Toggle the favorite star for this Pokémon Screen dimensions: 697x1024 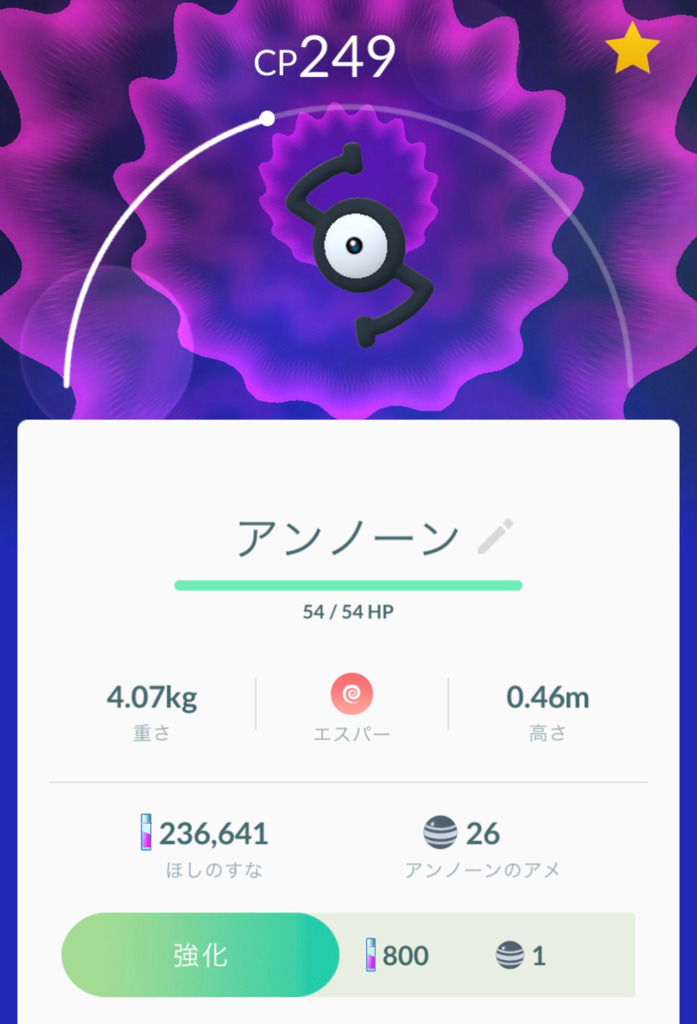pyautogui.click(x=632, y=49)
